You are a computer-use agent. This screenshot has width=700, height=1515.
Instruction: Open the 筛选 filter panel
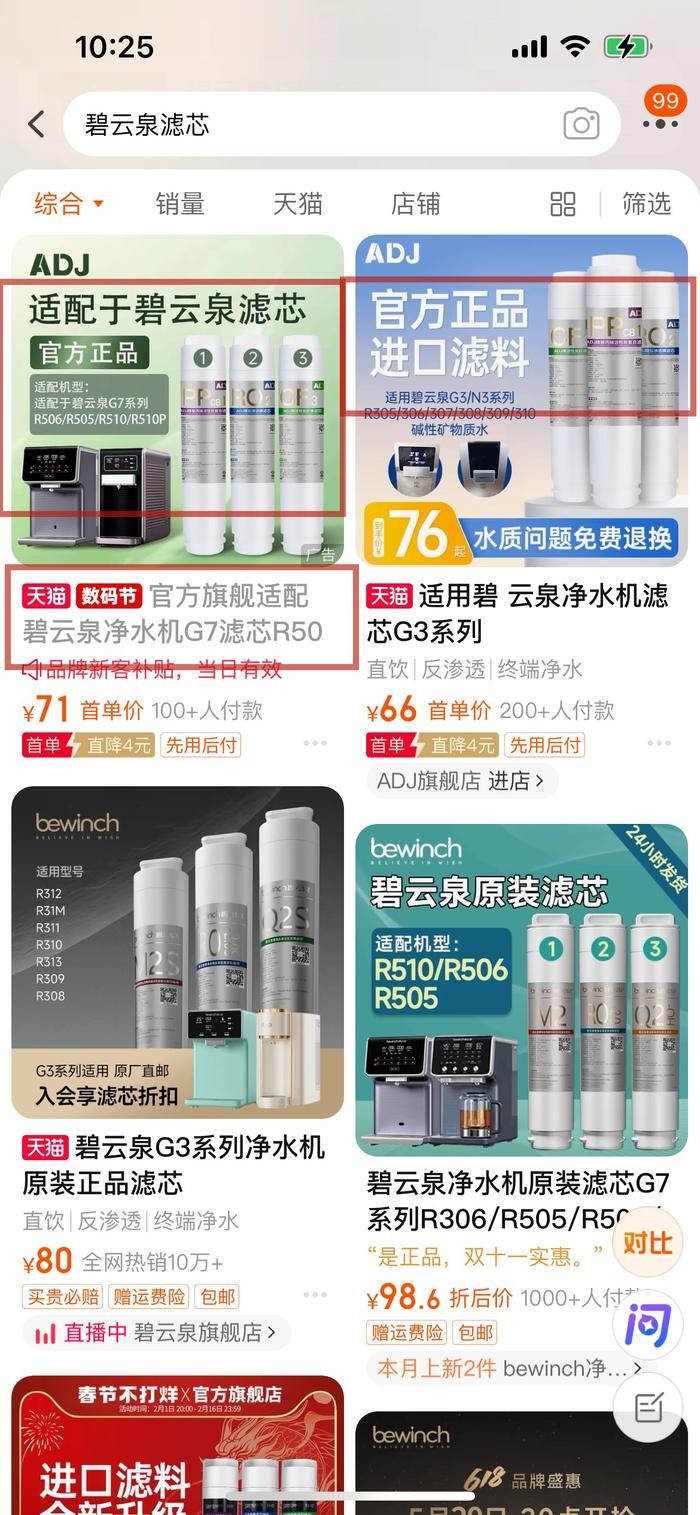[x=646, y=204]
